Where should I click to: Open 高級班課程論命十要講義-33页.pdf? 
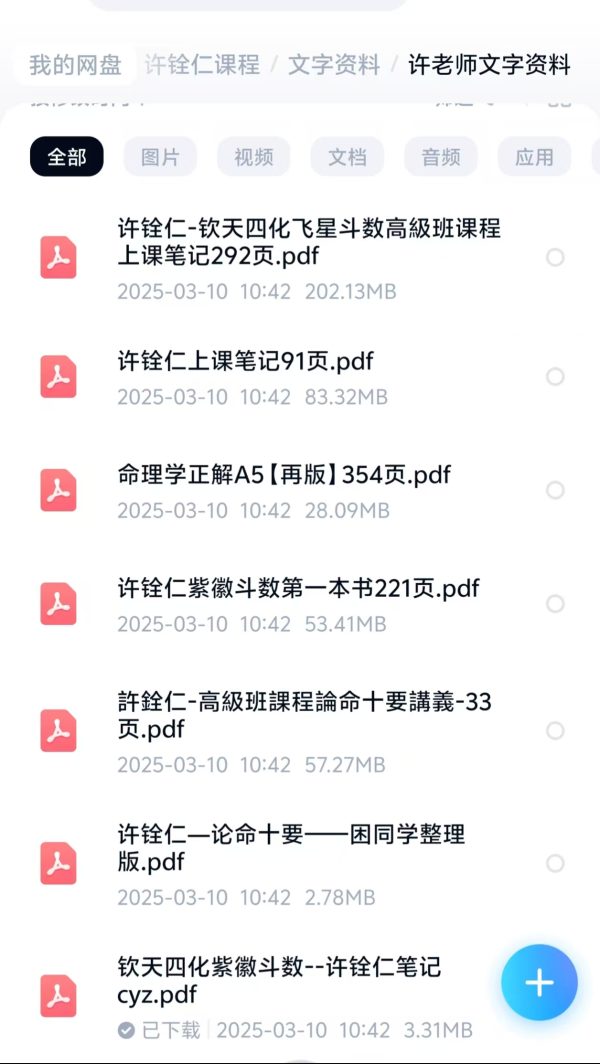[304, 716]
